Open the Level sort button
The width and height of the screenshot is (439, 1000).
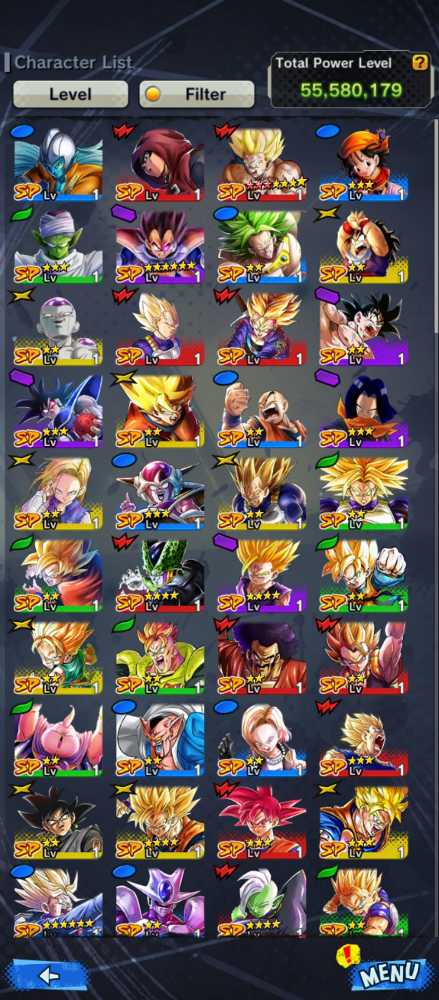pos(70,94)
